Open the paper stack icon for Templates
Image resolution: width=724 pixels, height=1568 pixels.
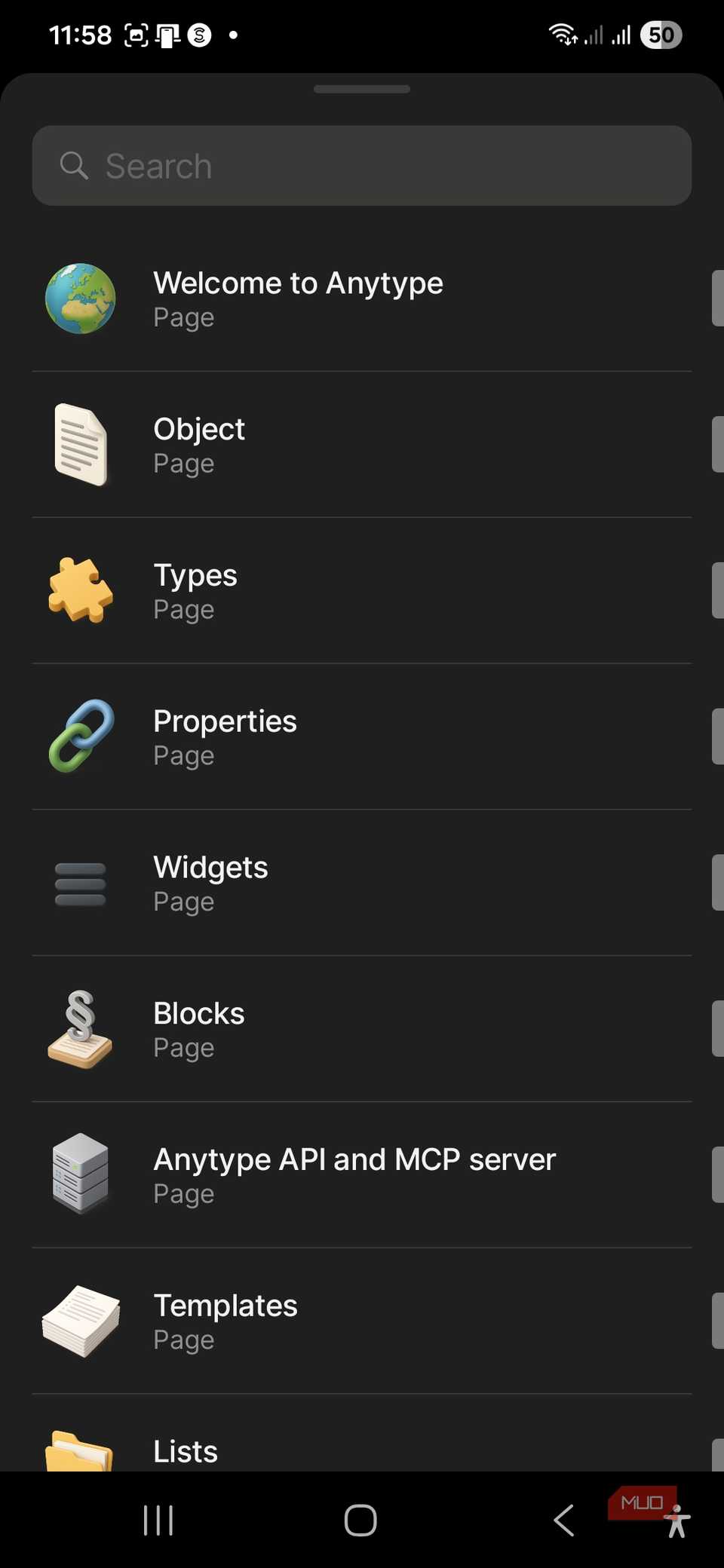pyautogui.click(x=79, y=1321)
